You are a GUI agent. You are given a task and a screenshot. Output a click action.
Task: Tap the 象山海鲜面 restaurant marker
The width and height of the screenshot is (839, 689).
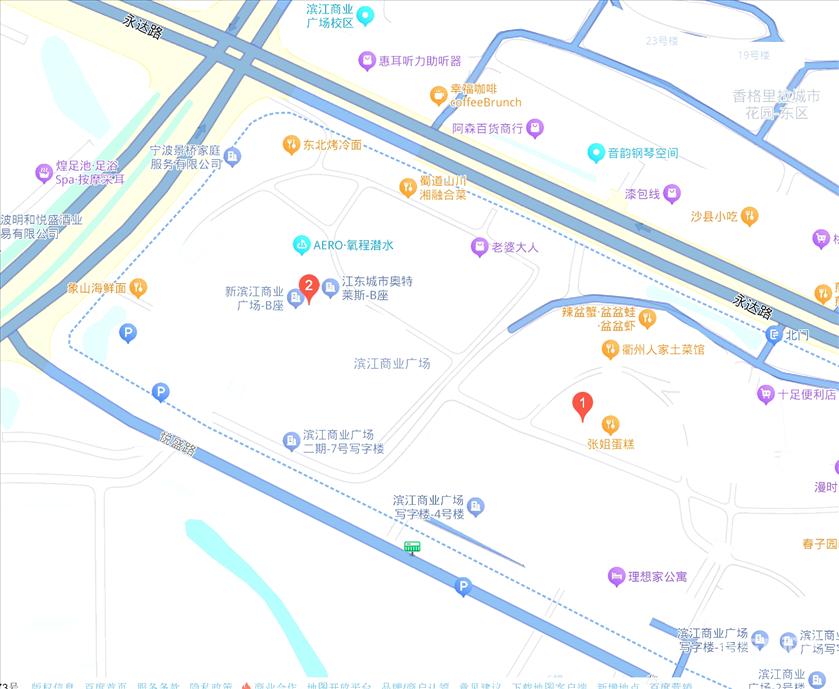tap(138, 288)
